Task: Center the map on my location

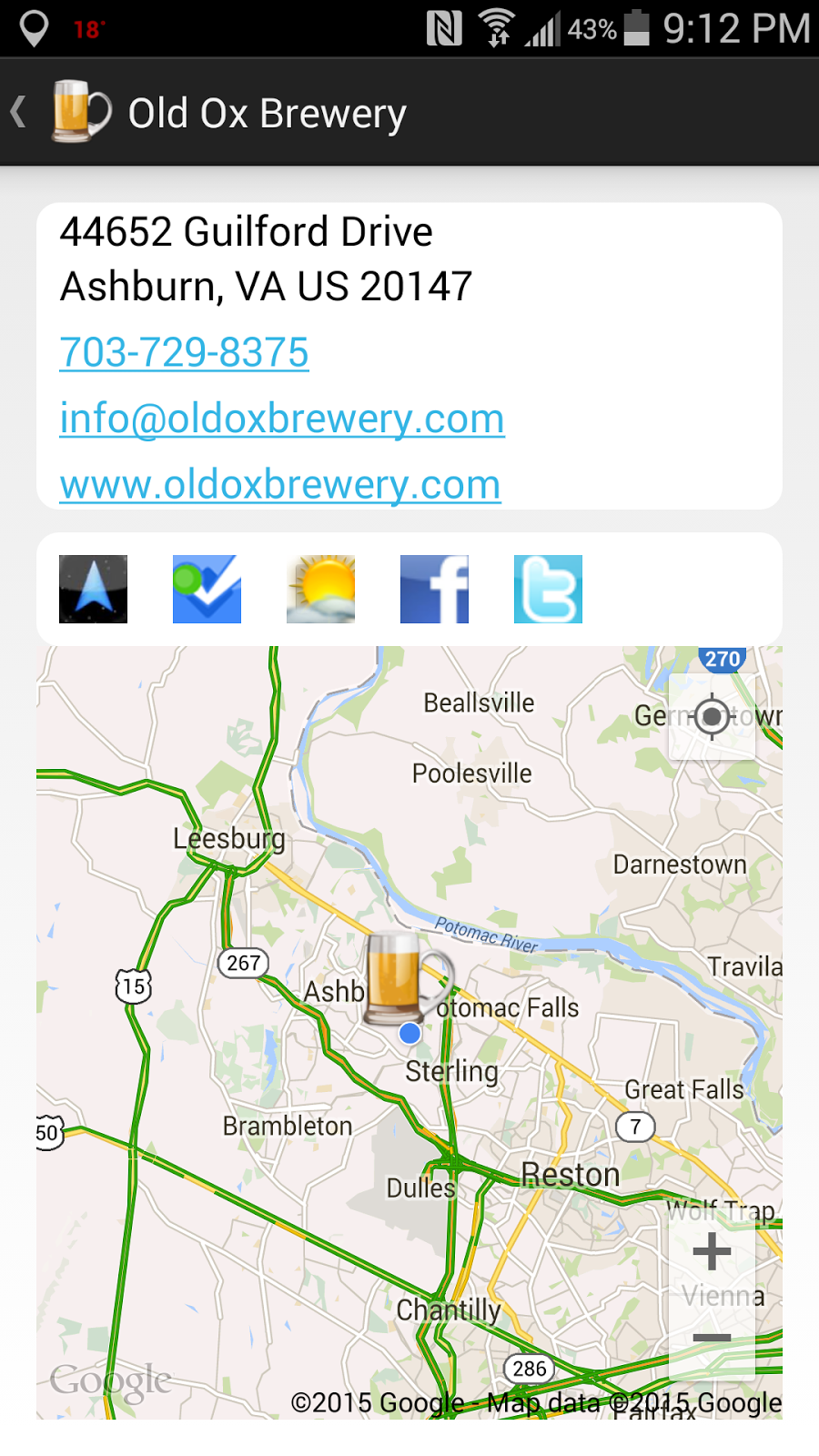Action: 712,717
